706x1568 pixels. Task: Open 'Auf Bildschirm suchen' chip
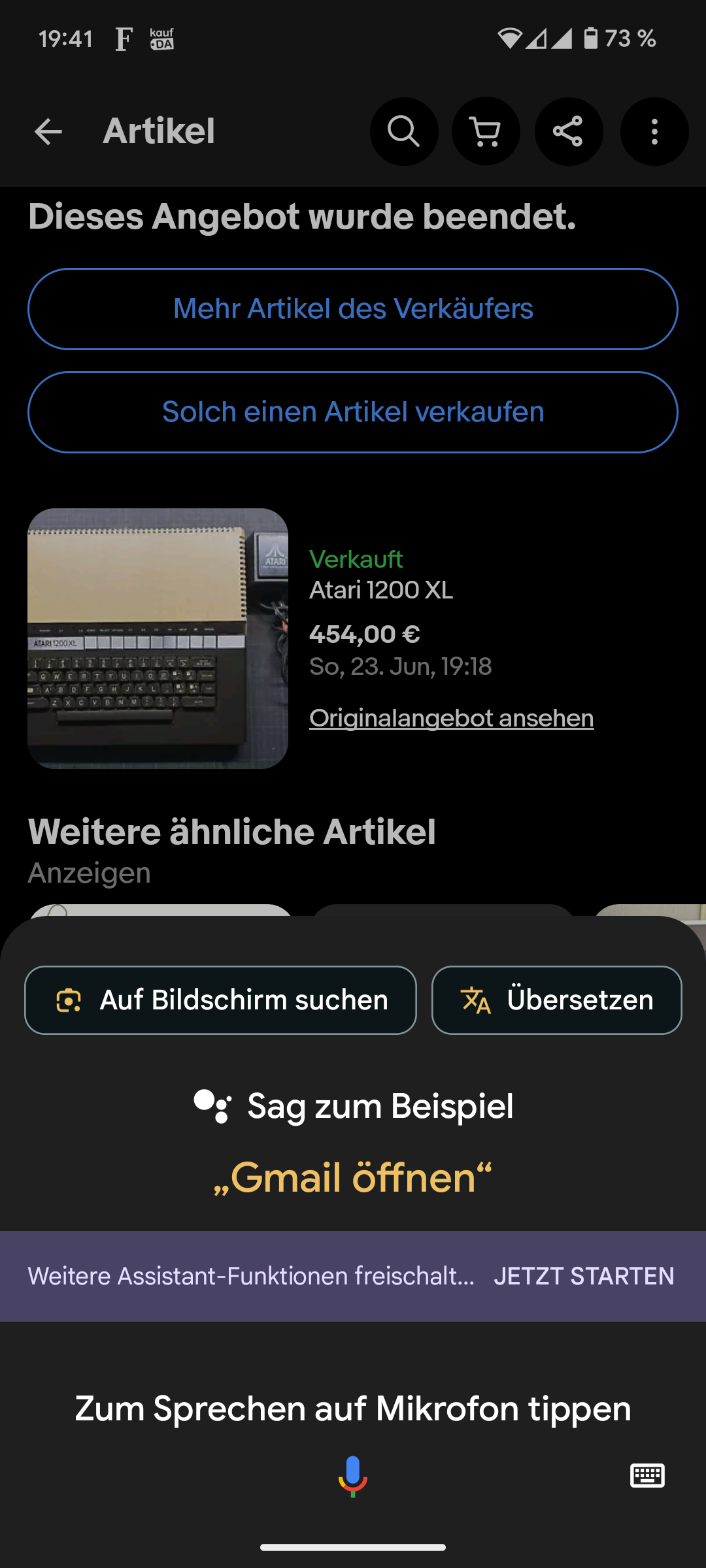point(220,999)
